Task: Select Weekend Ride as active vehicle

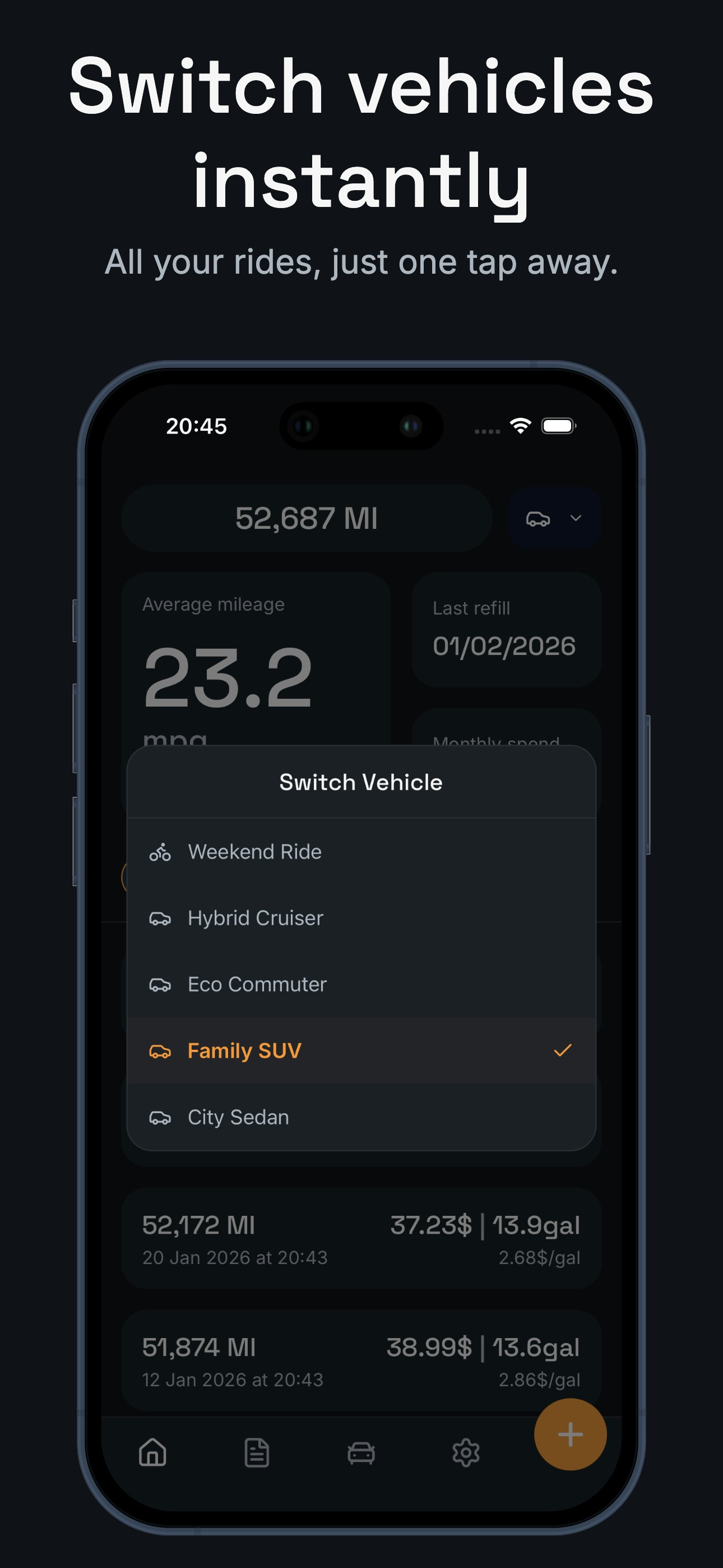Action: [x=254, y=851]
